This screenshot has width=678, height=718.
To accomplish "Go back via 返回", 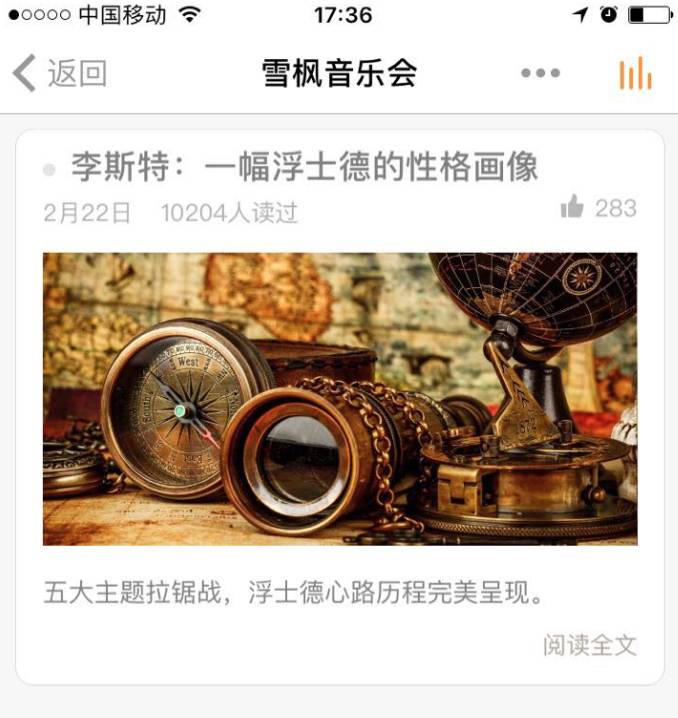I will [x=60, y=73].
